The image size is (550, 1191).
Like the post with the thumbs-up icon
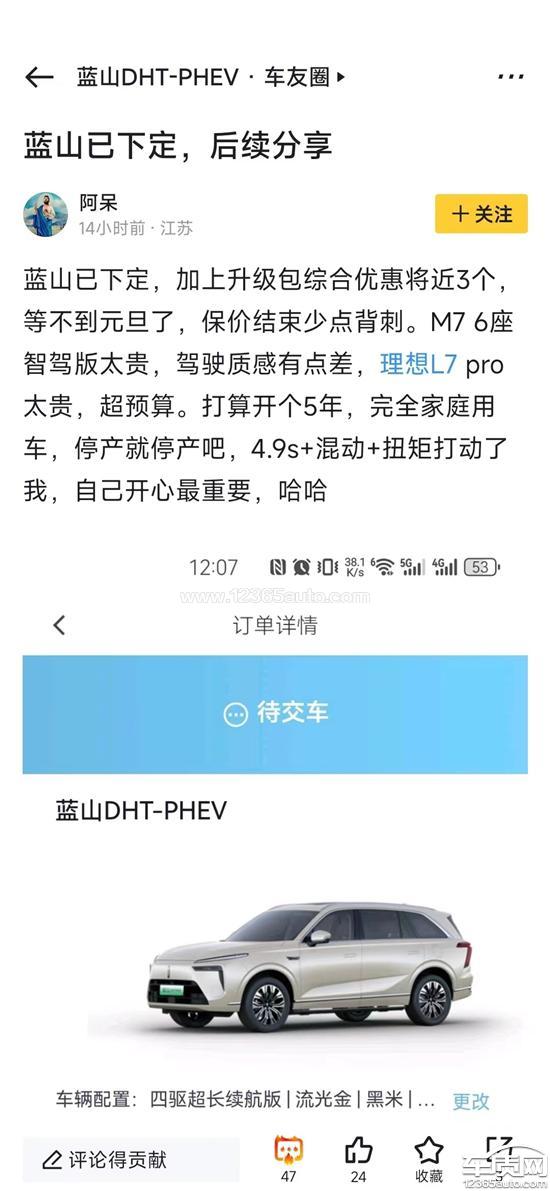(x=359, y=1158)
